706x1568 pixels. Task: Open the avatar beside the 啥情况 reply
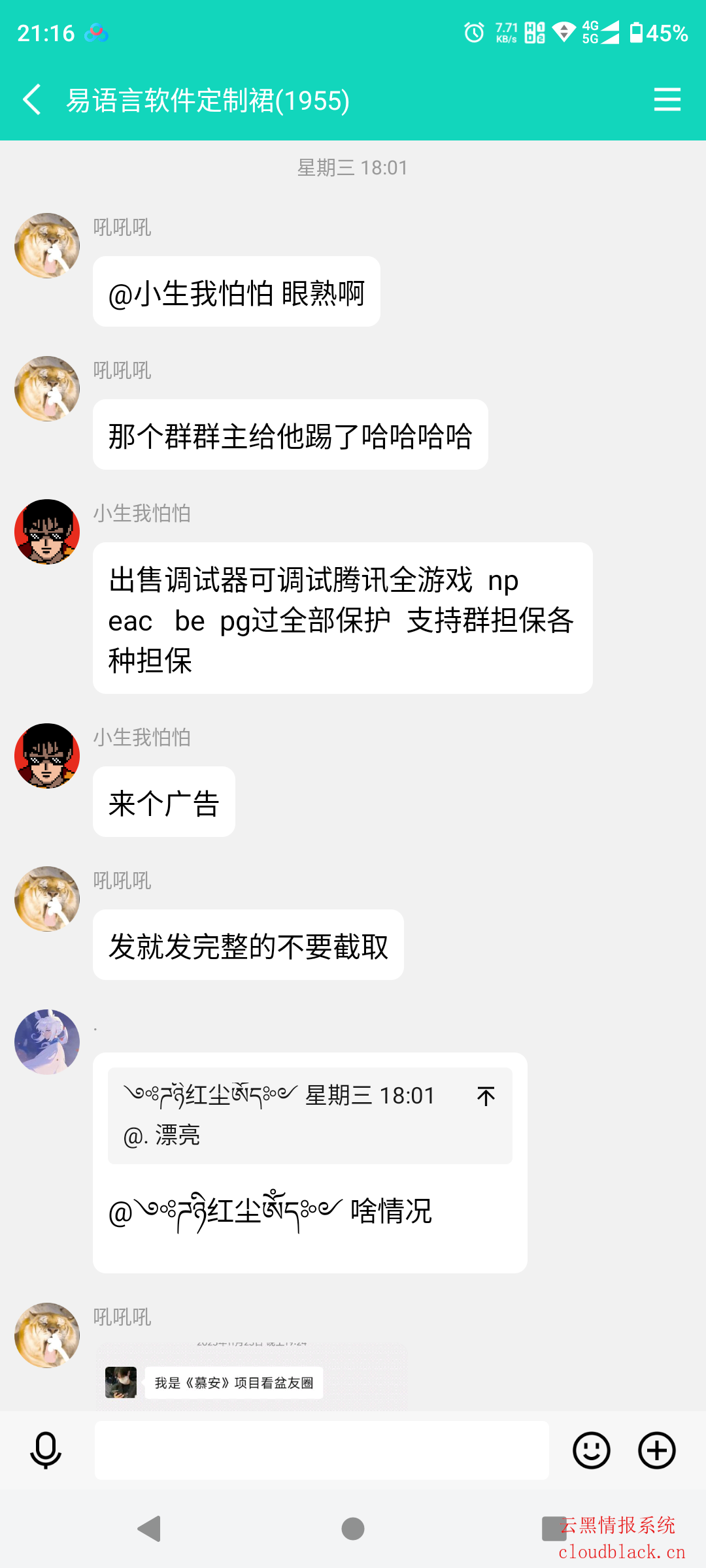(x=47, y=1042)
